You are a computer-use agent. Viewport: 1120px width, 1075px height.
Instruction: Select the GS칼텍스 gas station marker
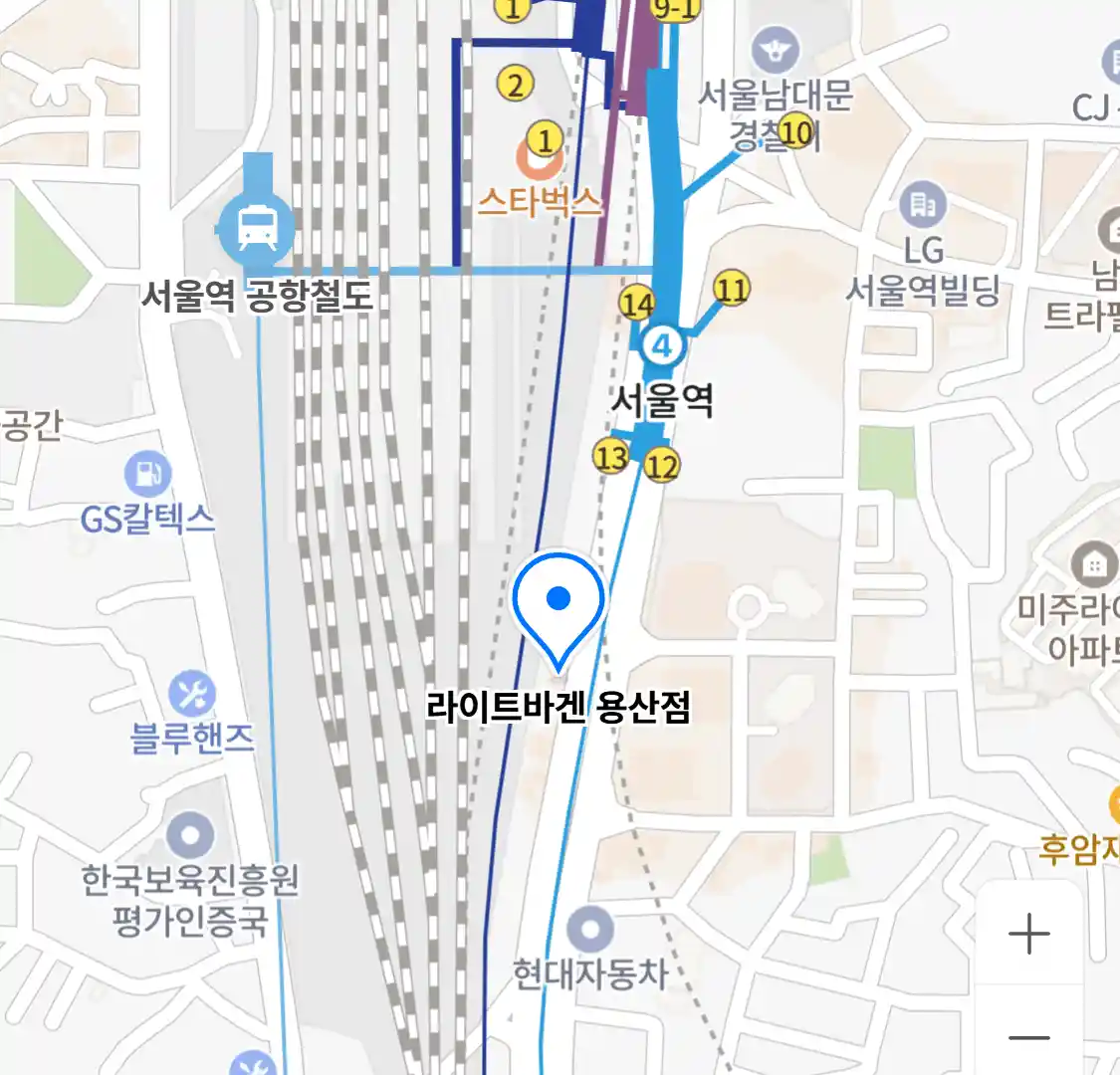pos(147,476)
